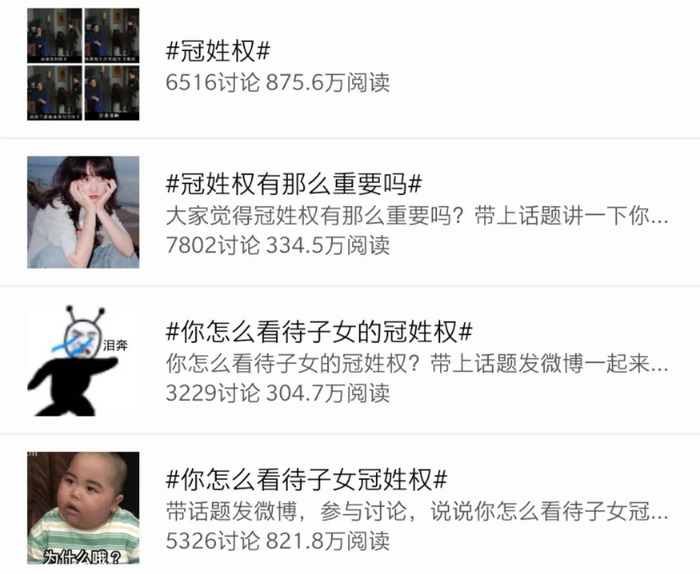Open the #你怎么看待子女的冠姓权# topic
The height and width of the screenshot is (574, 700).
tap(318, 332)
